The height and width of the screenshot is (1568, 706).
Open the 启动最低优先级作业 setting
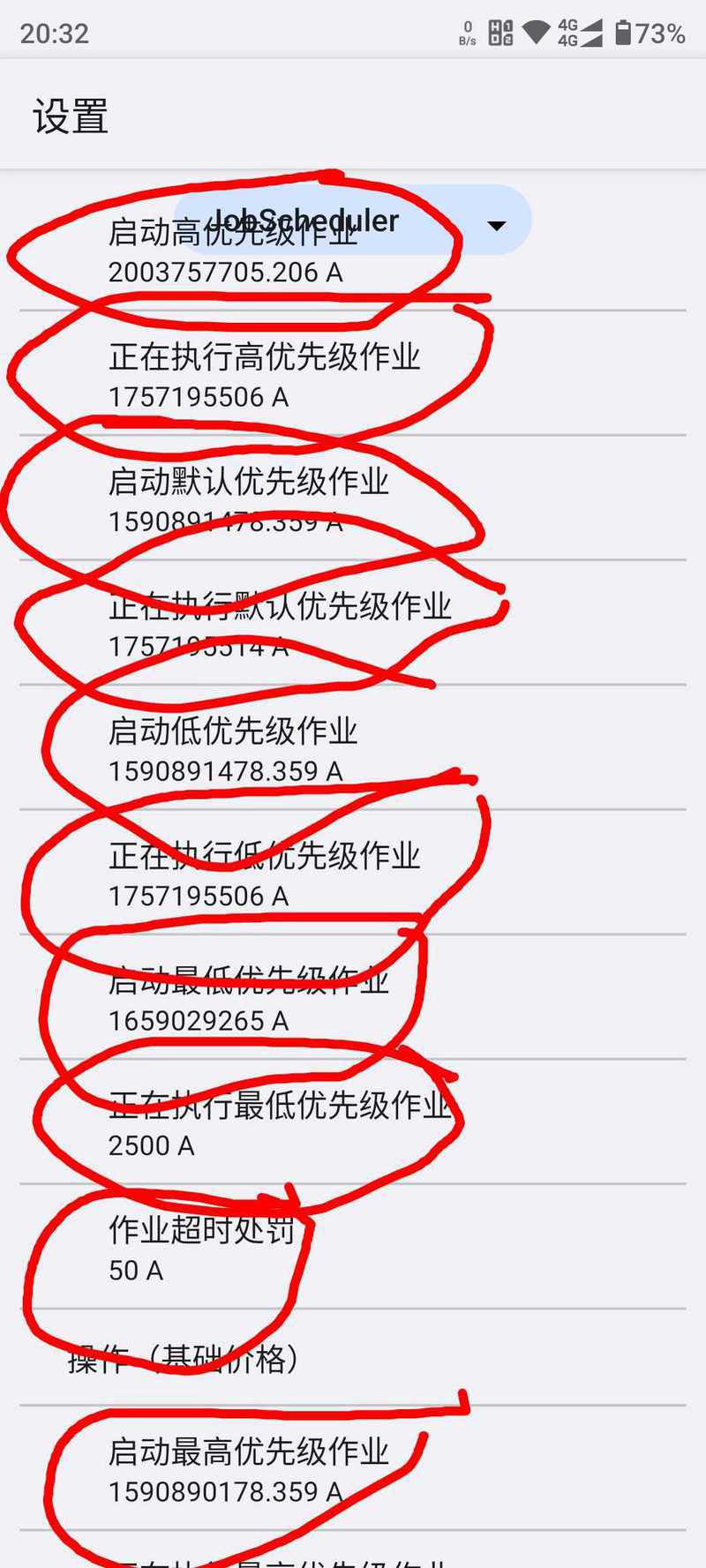(353, 997)
